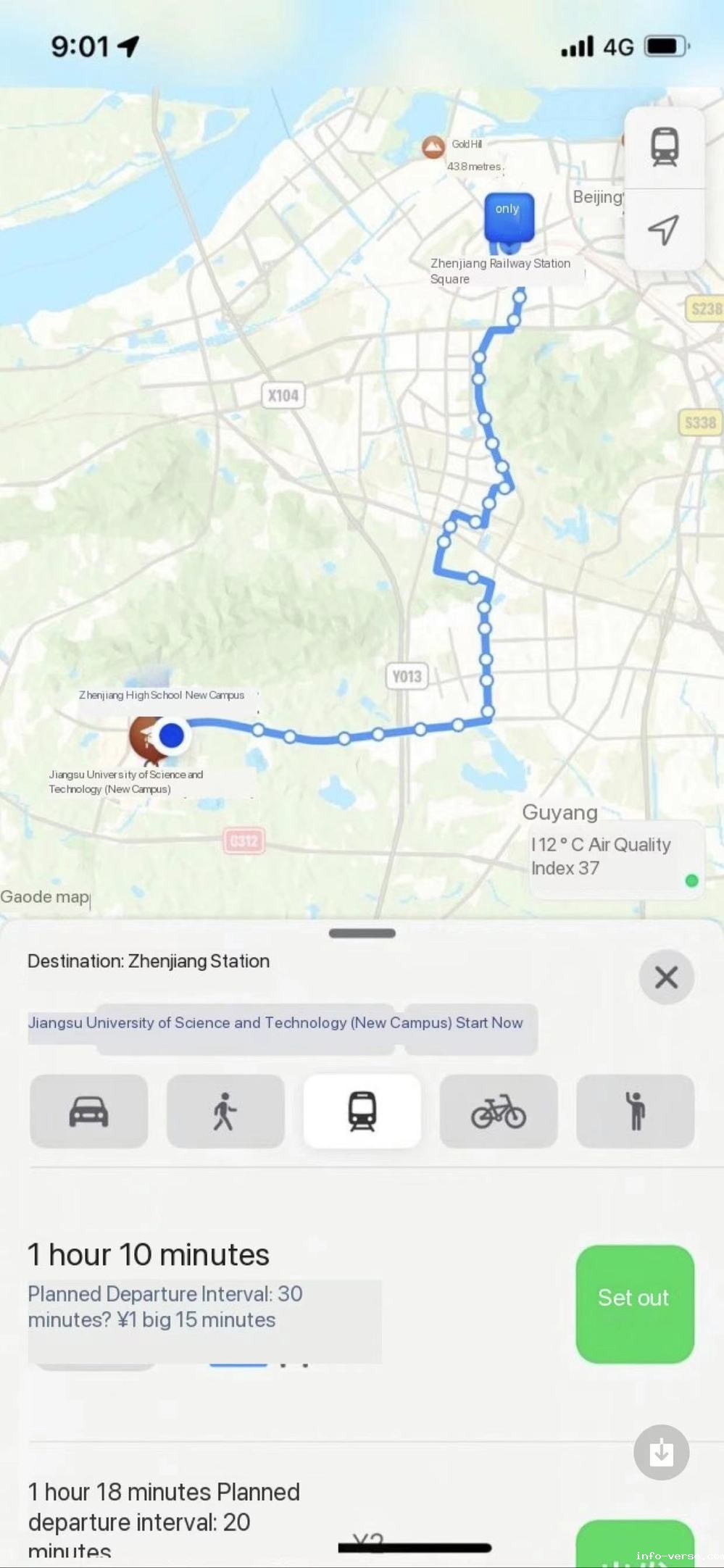Select ride-hailing directions mode

(x=635, y=1111)
